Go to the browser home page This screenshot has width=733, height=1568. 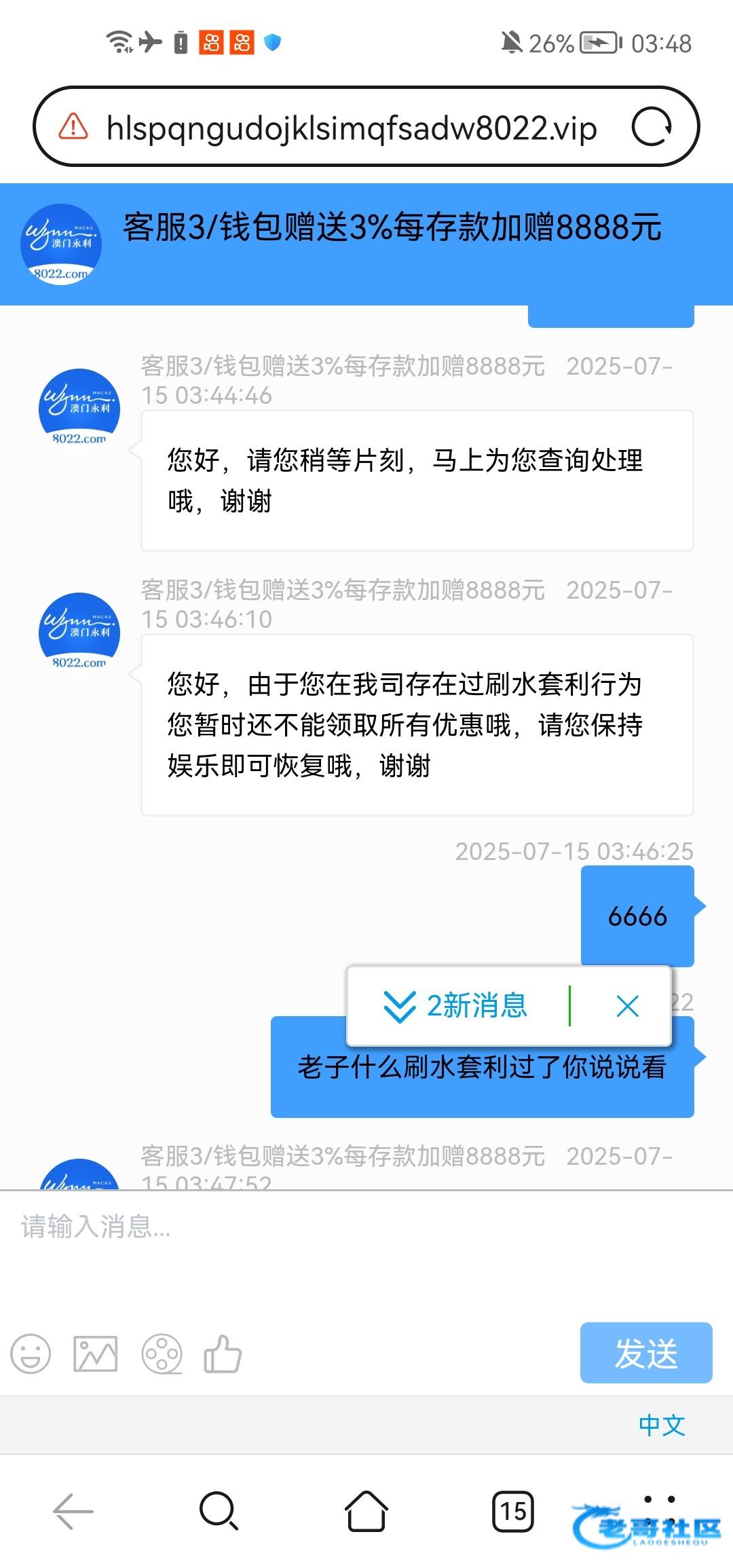pyautogui.click(x=366, y=1512)
